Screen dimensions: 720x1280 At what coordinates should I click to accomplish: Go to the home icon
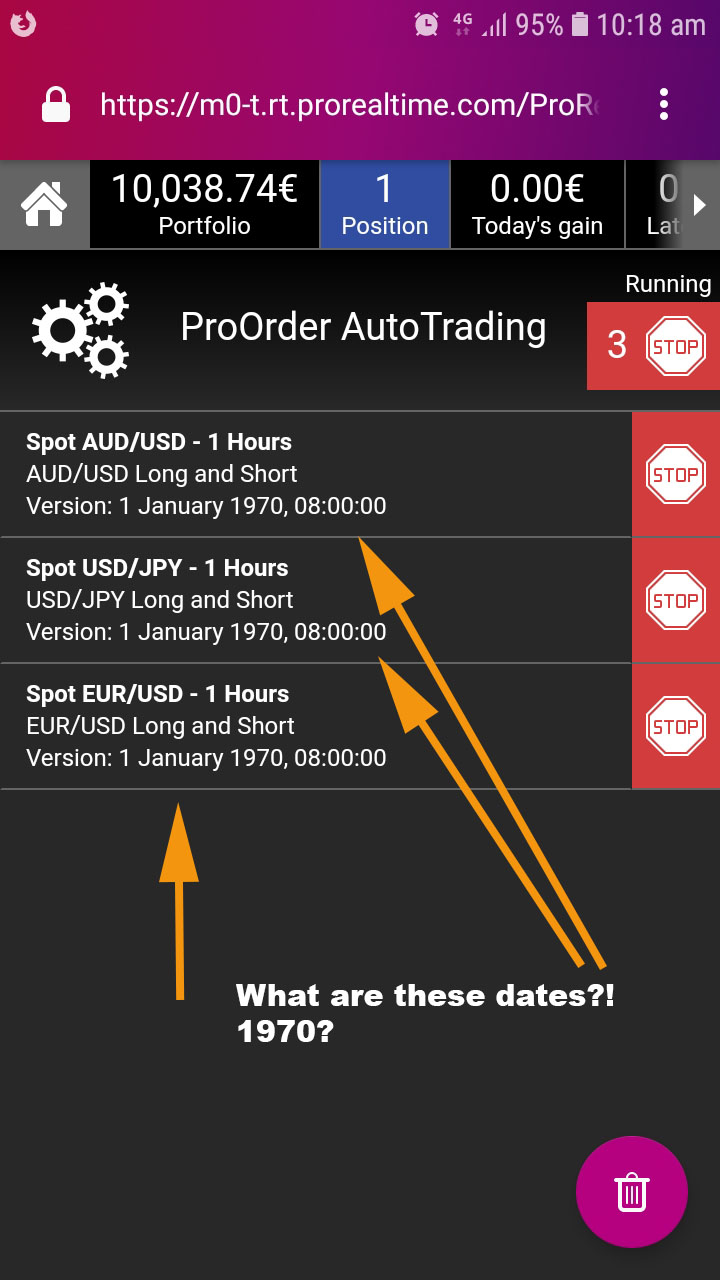click(44, 205)
